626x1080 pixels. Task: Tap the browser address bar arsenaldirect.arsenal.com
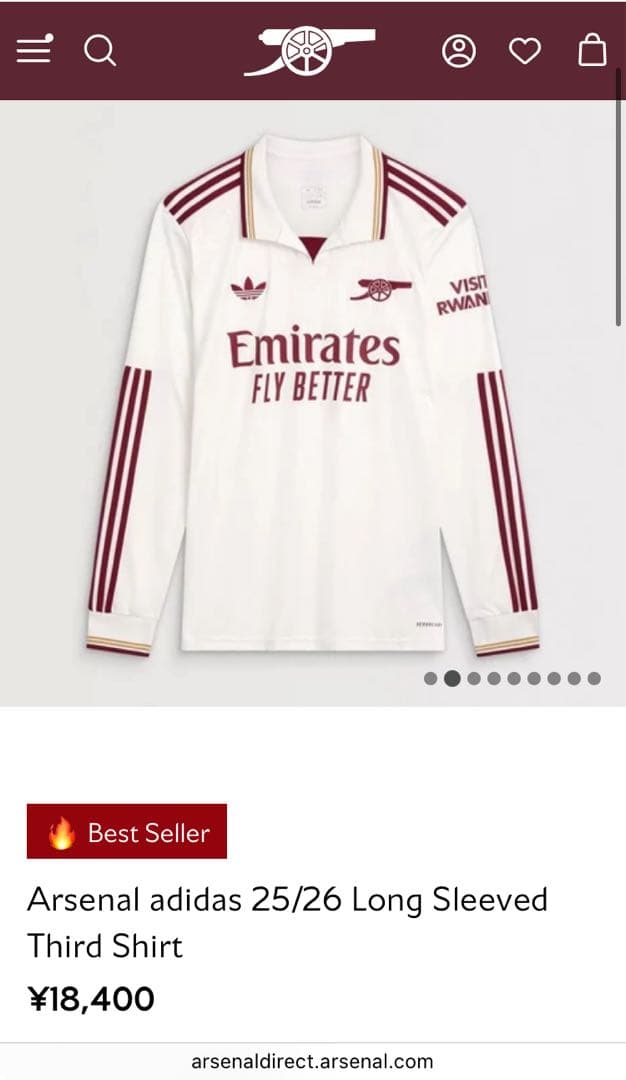[312, 1061]
